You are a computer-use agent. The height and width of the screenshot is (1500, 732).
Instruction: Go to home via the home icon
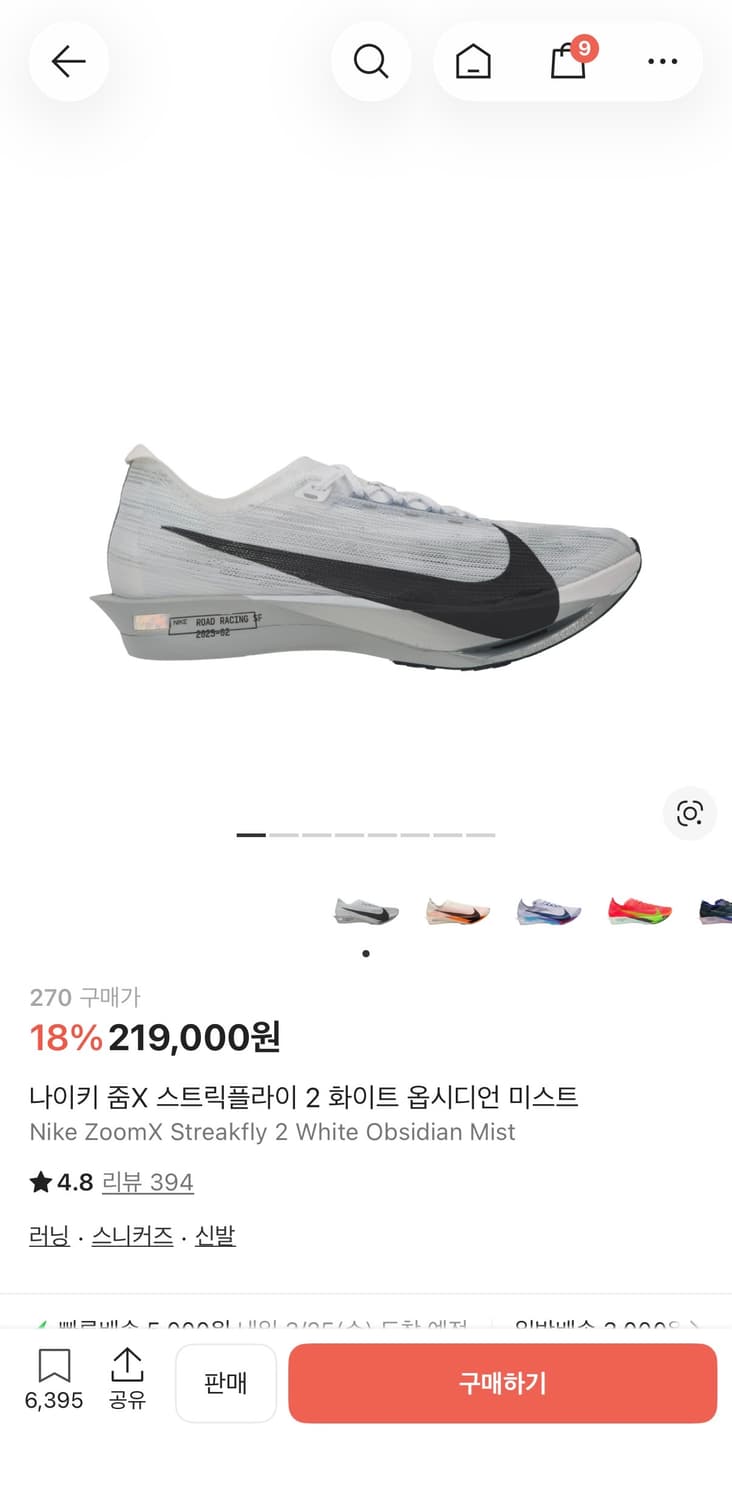pos(473,61)
